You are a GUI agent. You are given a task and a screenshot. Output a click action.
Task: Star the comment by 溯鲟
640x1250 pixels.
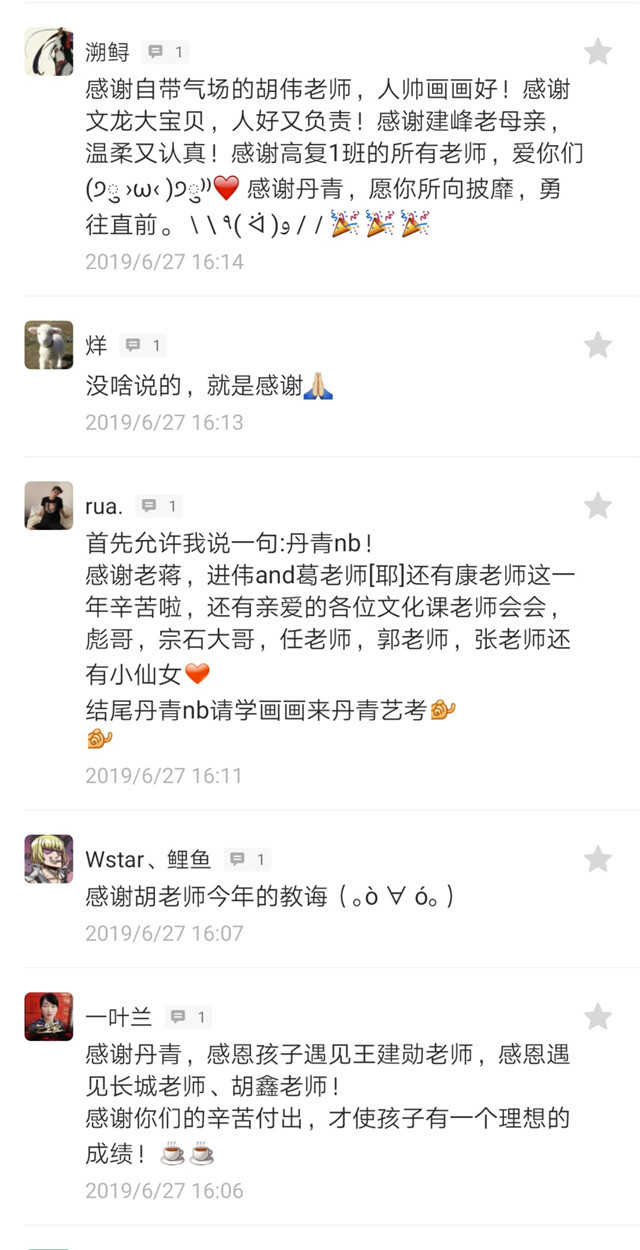pos(598,51)
